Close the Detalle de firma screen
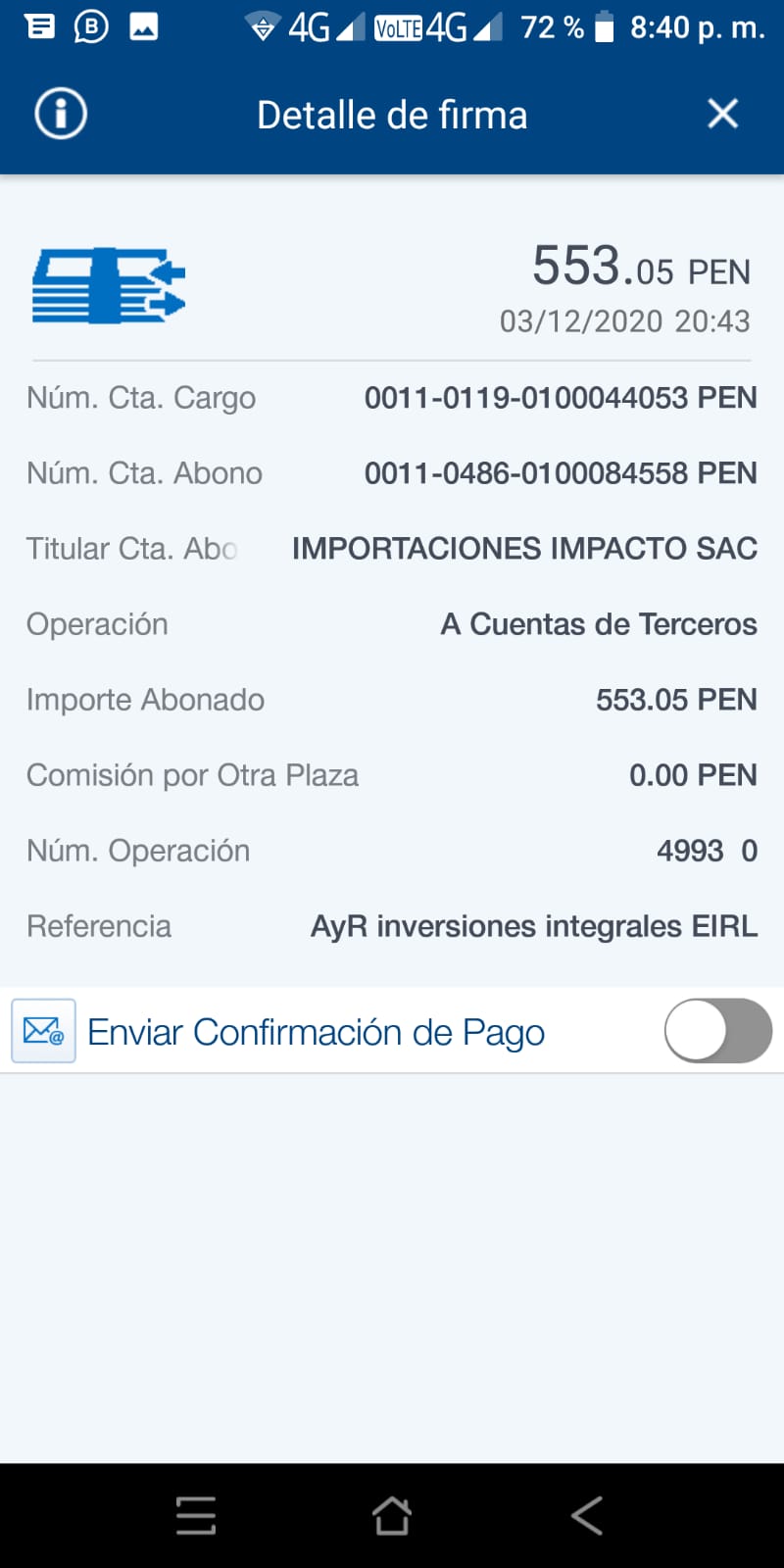This screenshot has width=784, height=1568. click(x=722, y=114)
